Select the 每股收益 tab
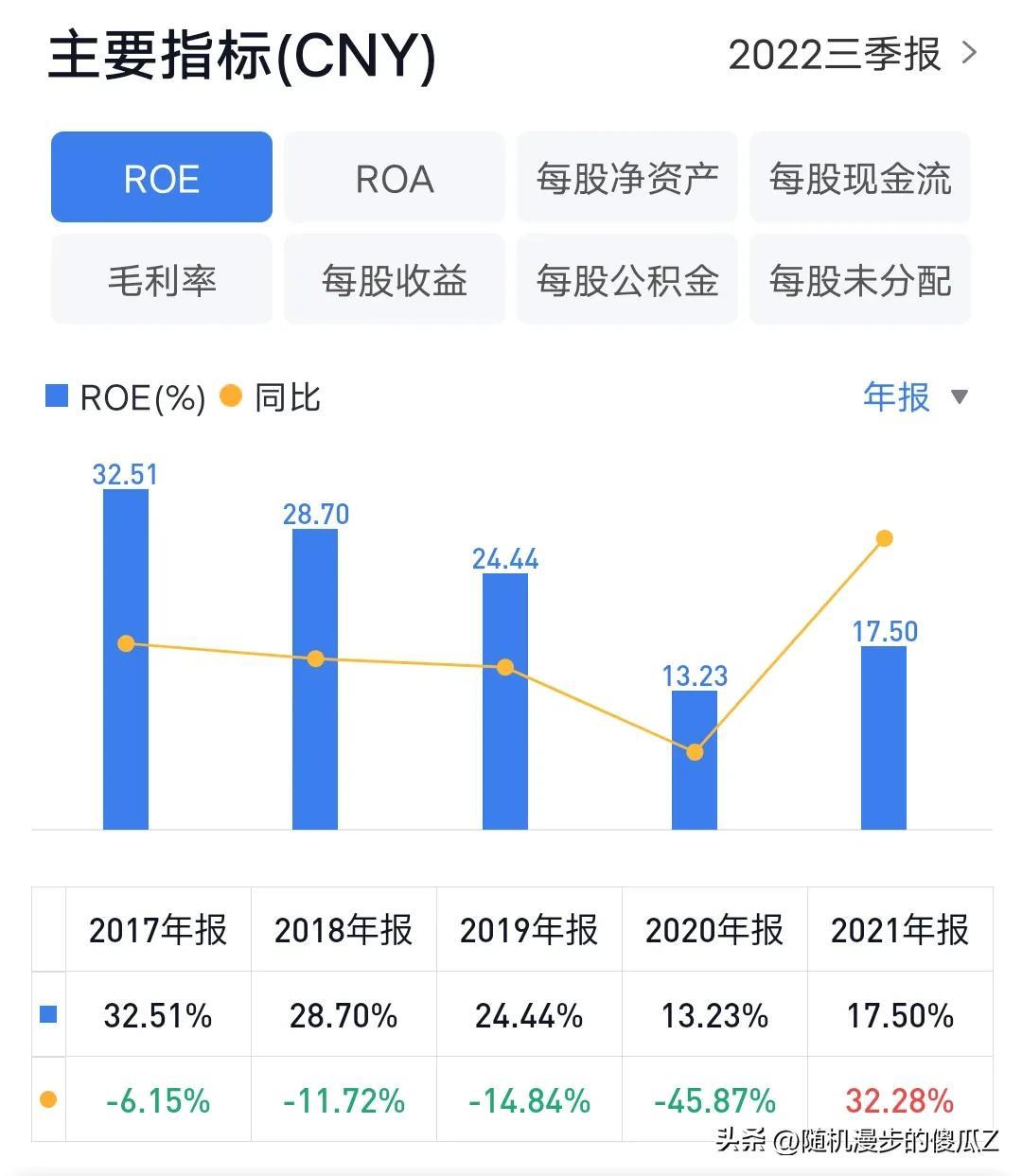The height and width of the screenshot is (1176, 1022). (x=395, y=280)
